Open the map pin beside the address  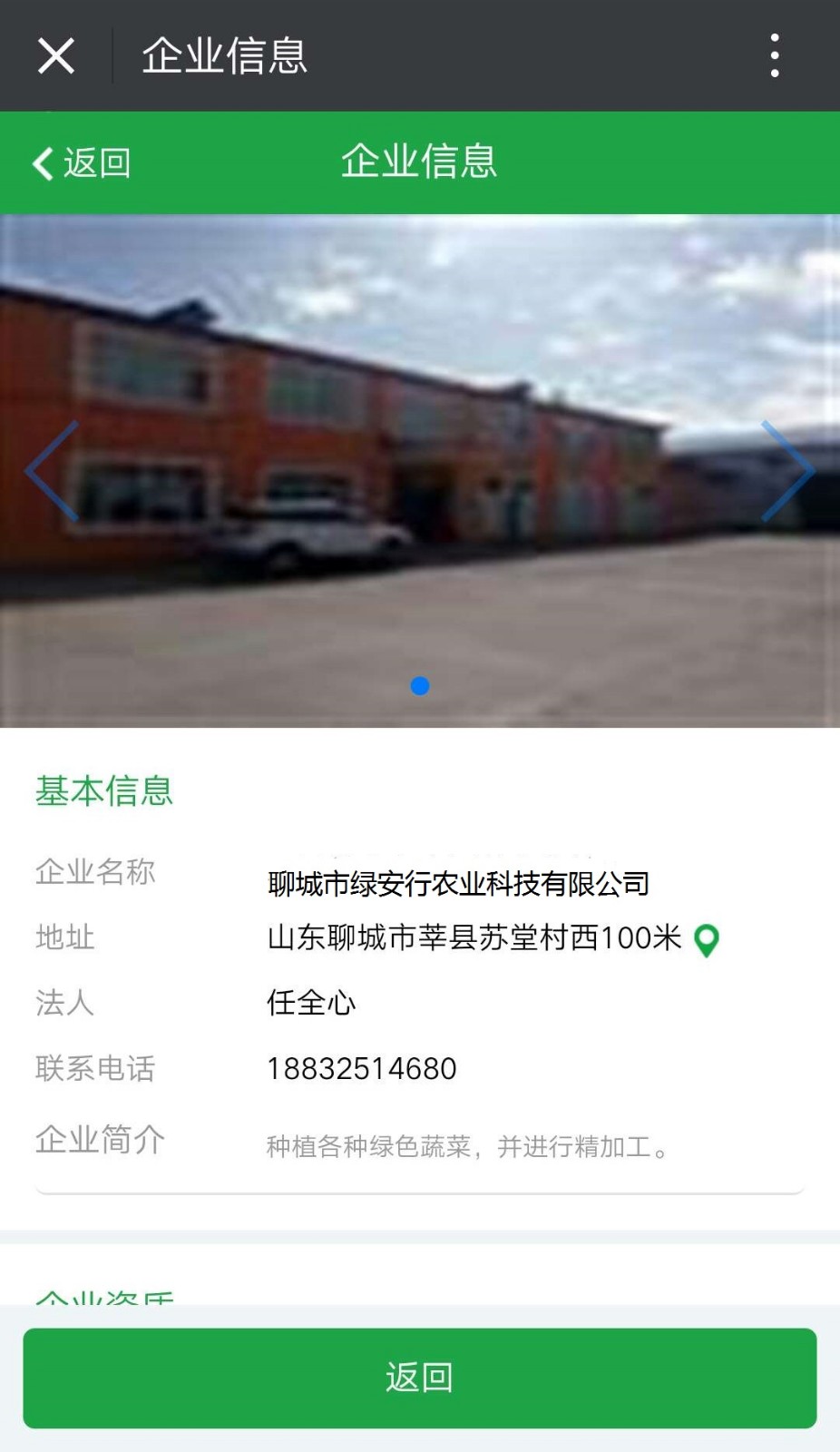click(x=707, y=940)
